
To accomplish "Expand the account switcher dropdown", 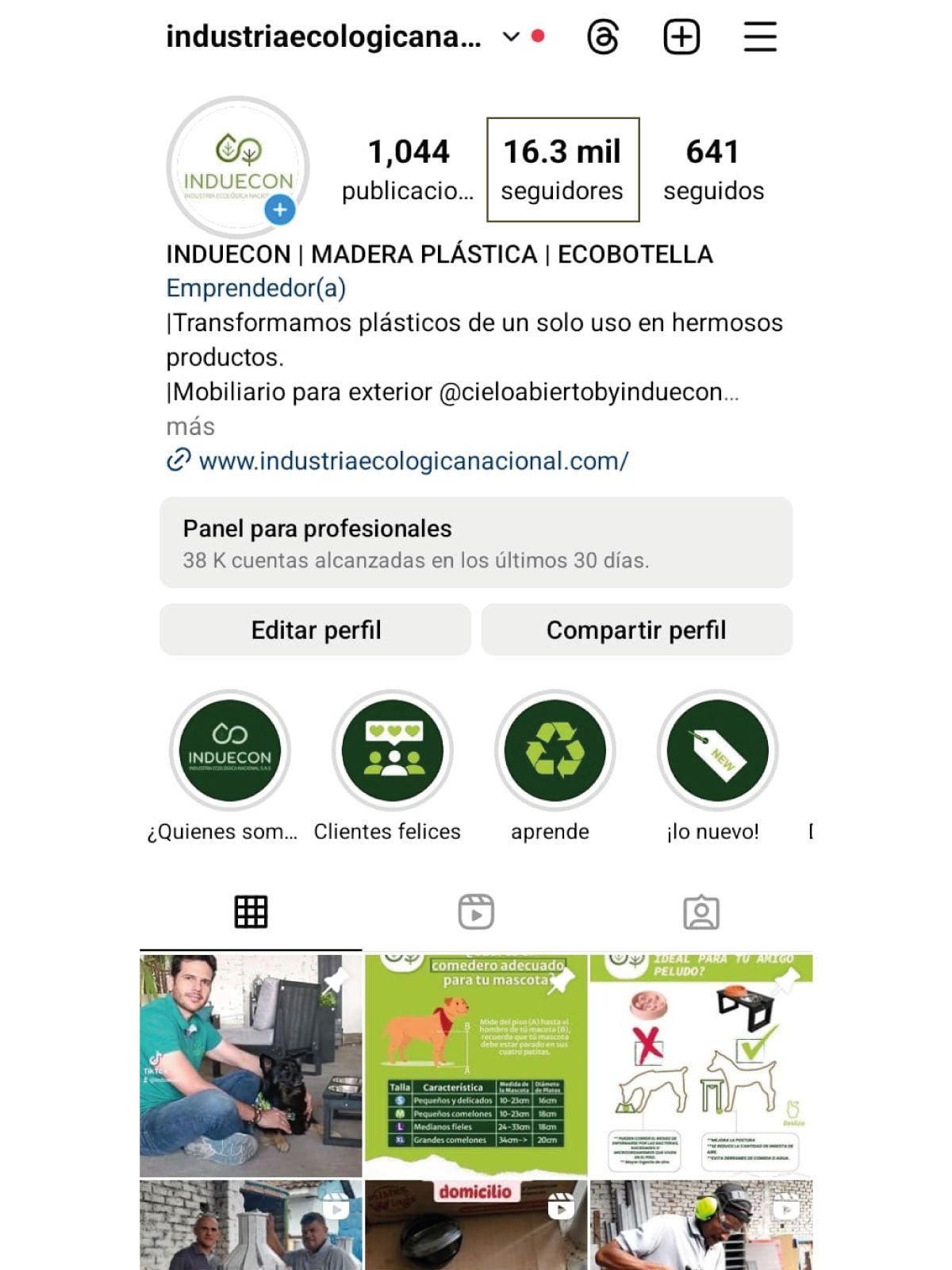I will pyautogui.click(x=512, y=37).
